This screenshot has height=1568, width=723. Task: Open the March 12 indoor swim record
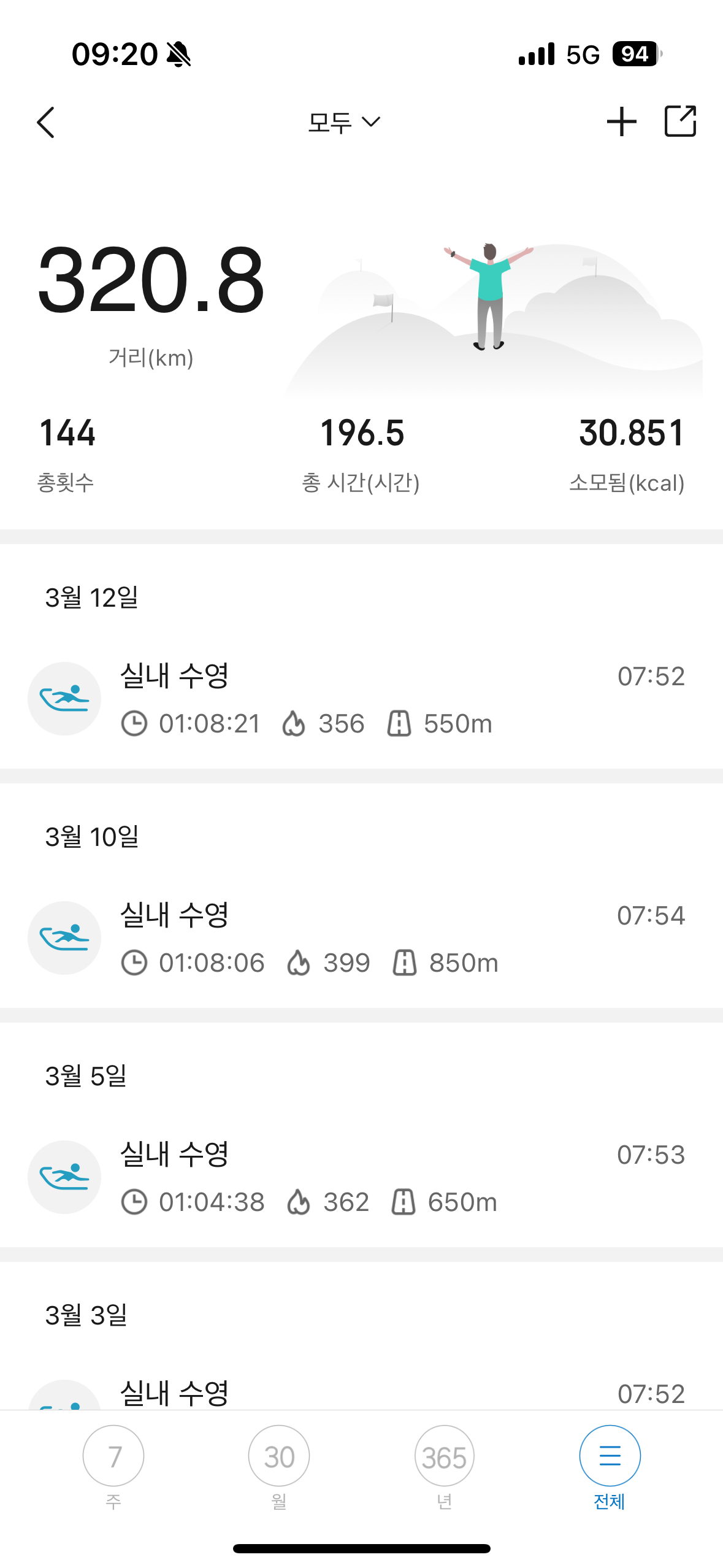click(x=361, y=699)
